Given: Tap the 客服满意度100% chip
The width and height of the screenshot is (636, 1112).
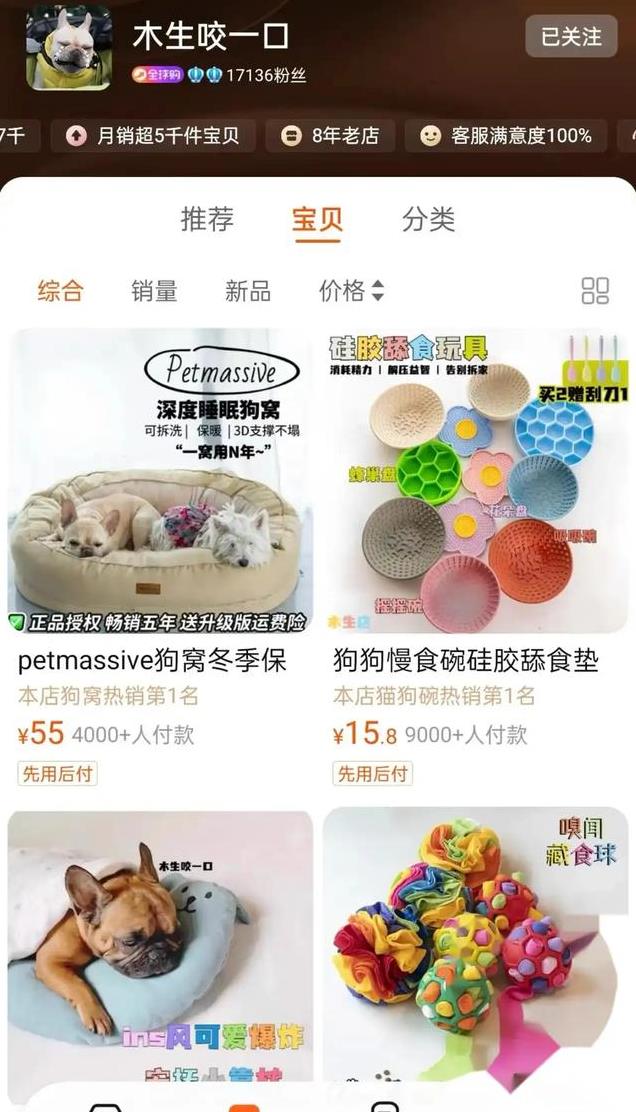Looking at the screenshot, I should pyautogui.click(x=506, y=135).
